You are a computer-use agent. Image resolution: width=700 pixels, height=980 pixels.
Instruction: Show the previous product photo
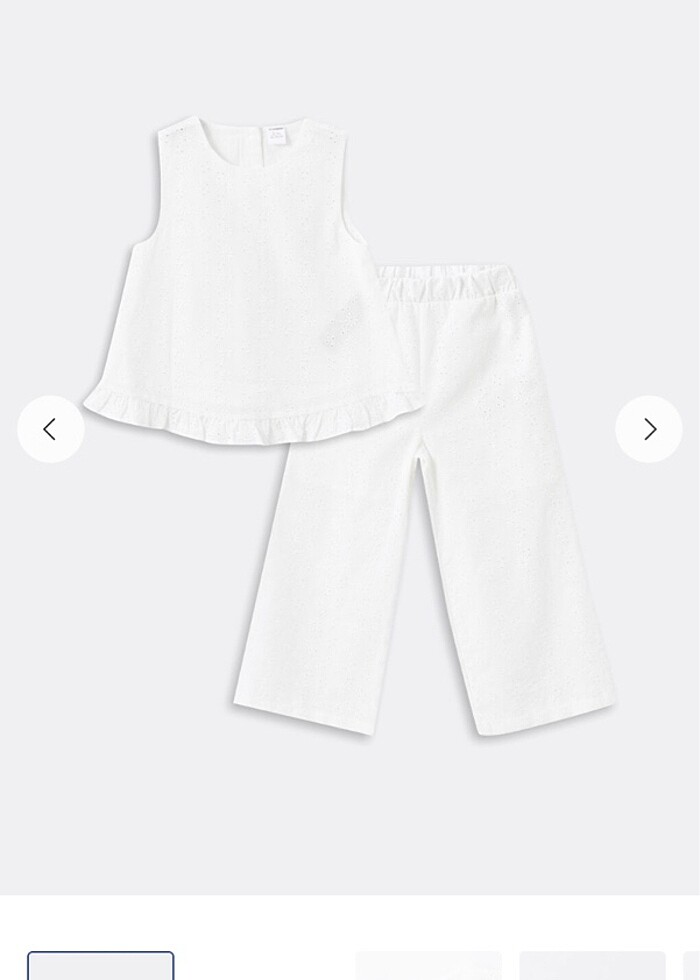point(51,429)
